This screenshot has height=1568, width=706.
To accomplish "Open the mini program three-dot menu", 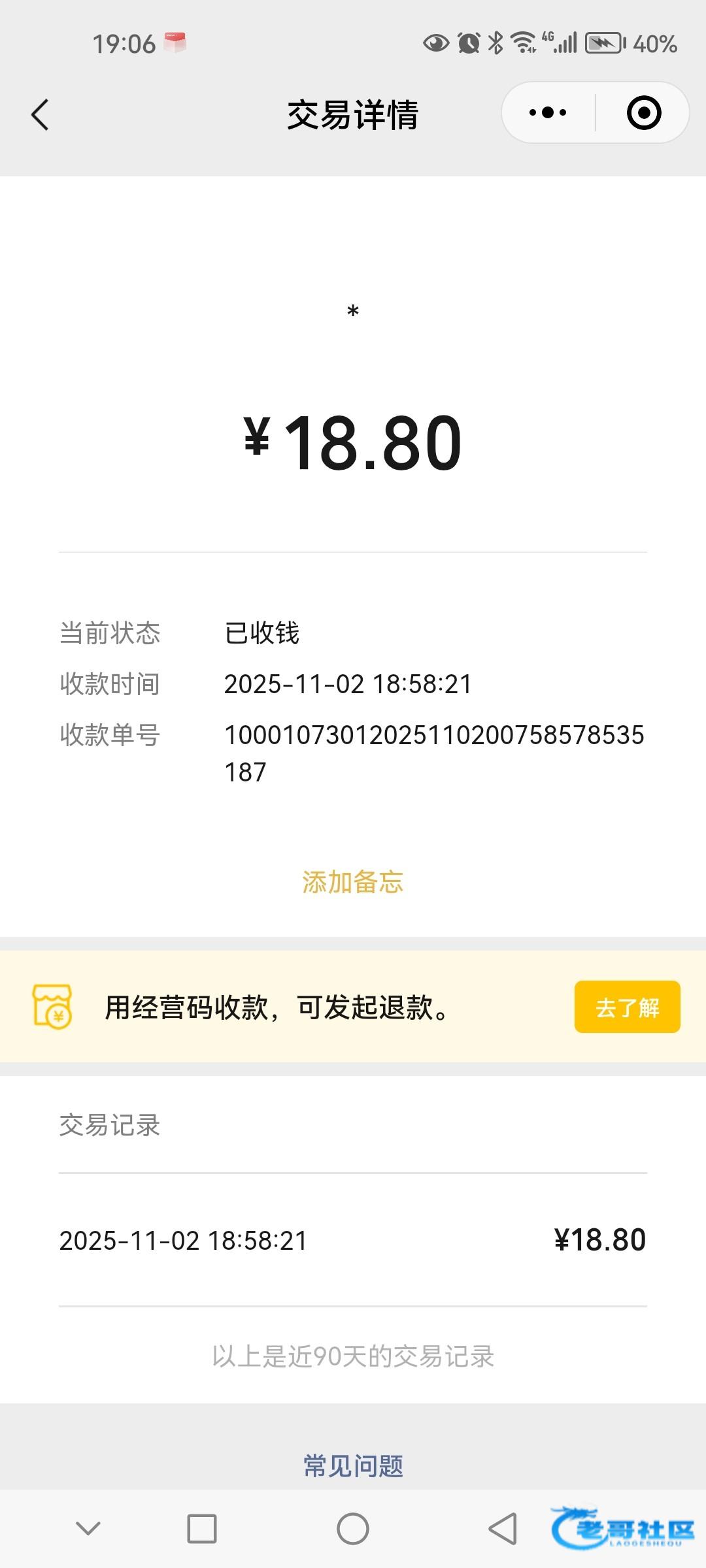I will tap(548, 113).
